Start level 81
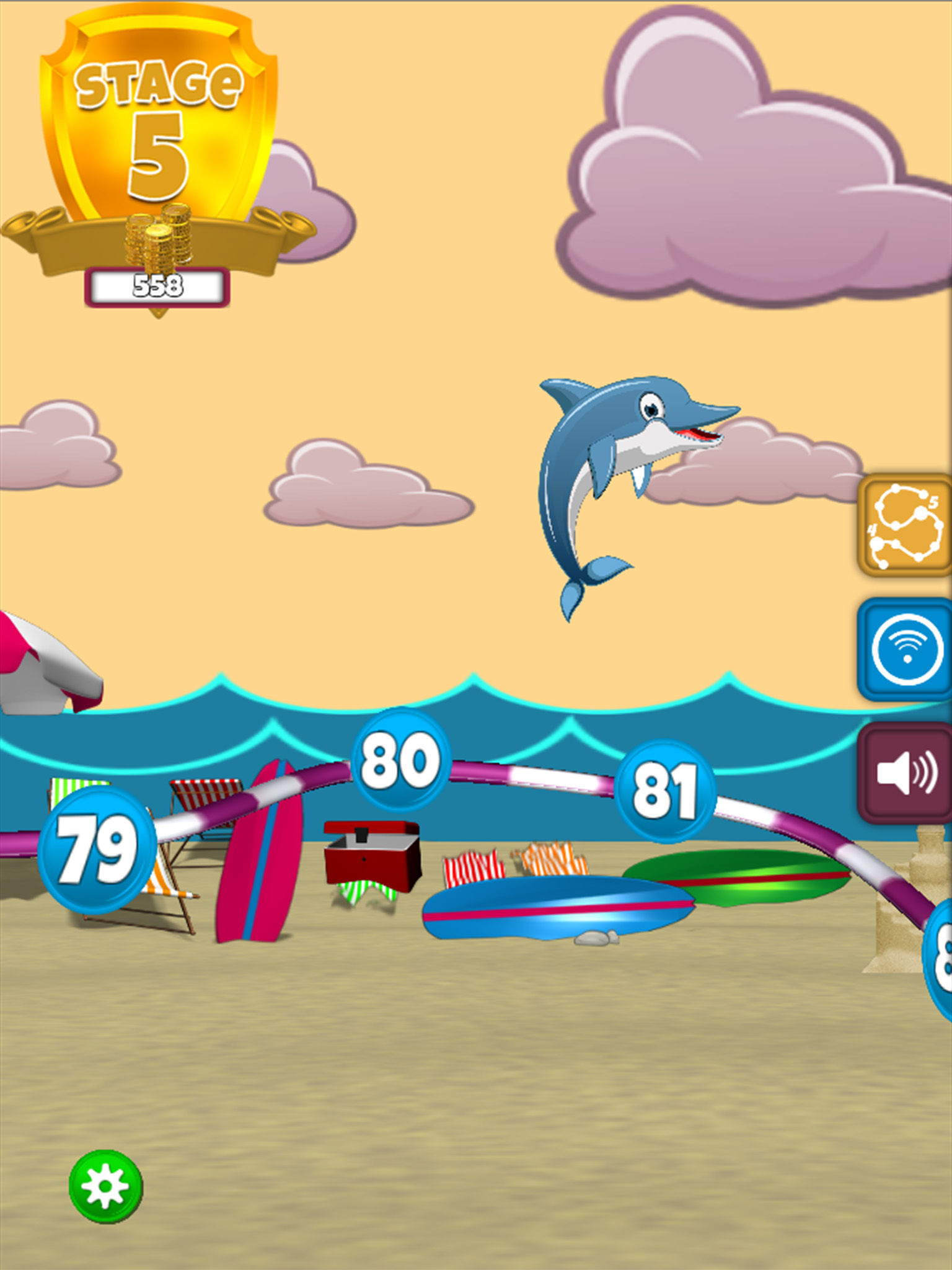 (665, 791)
